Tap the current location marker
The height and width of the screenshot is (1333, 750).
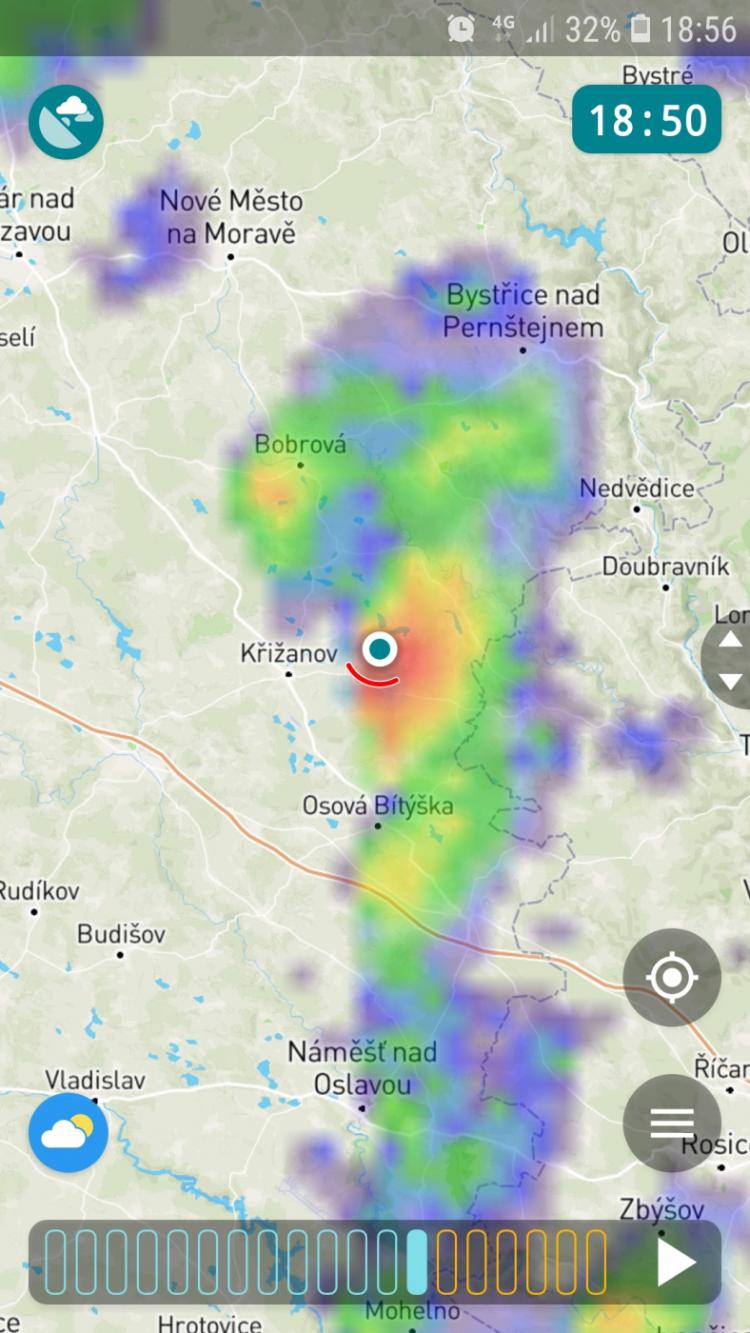click(x=379, y=650)
